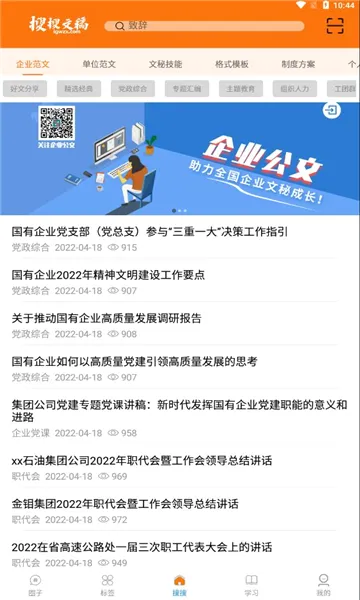Switch to the 学习 bottom tab
360x600 pixels.
click(x=251, y=585)
